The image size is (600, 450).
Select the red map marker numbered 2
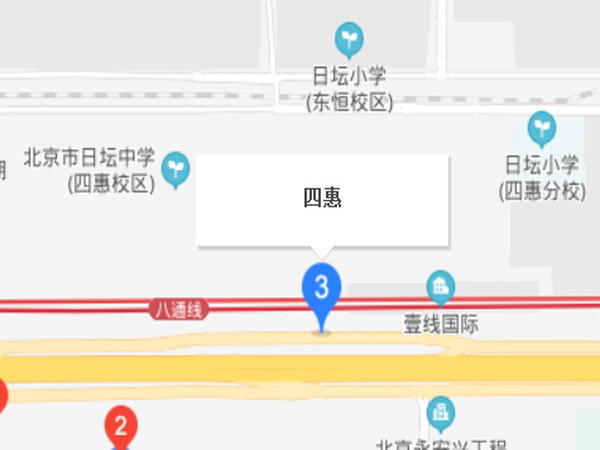point(121,429)
